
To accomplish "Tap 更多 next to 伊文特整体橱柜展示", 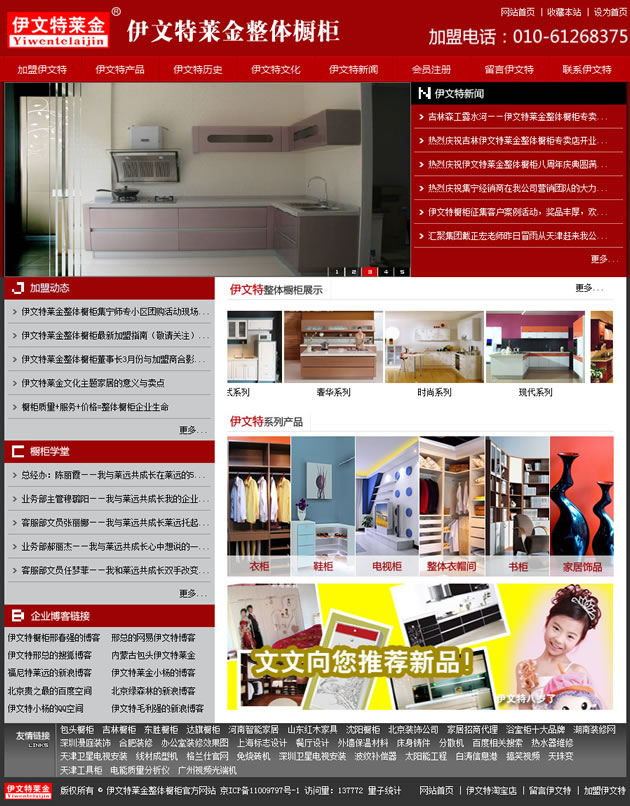I will tap(589, 289).
